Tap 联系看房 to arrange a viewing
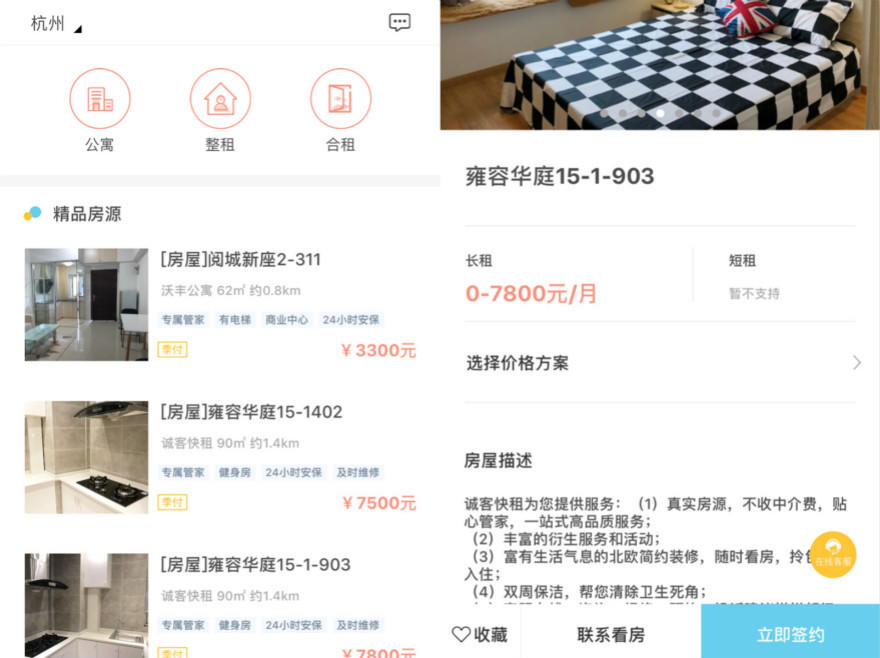The width and height of the screenshot is (880, 658). (611, 634)
